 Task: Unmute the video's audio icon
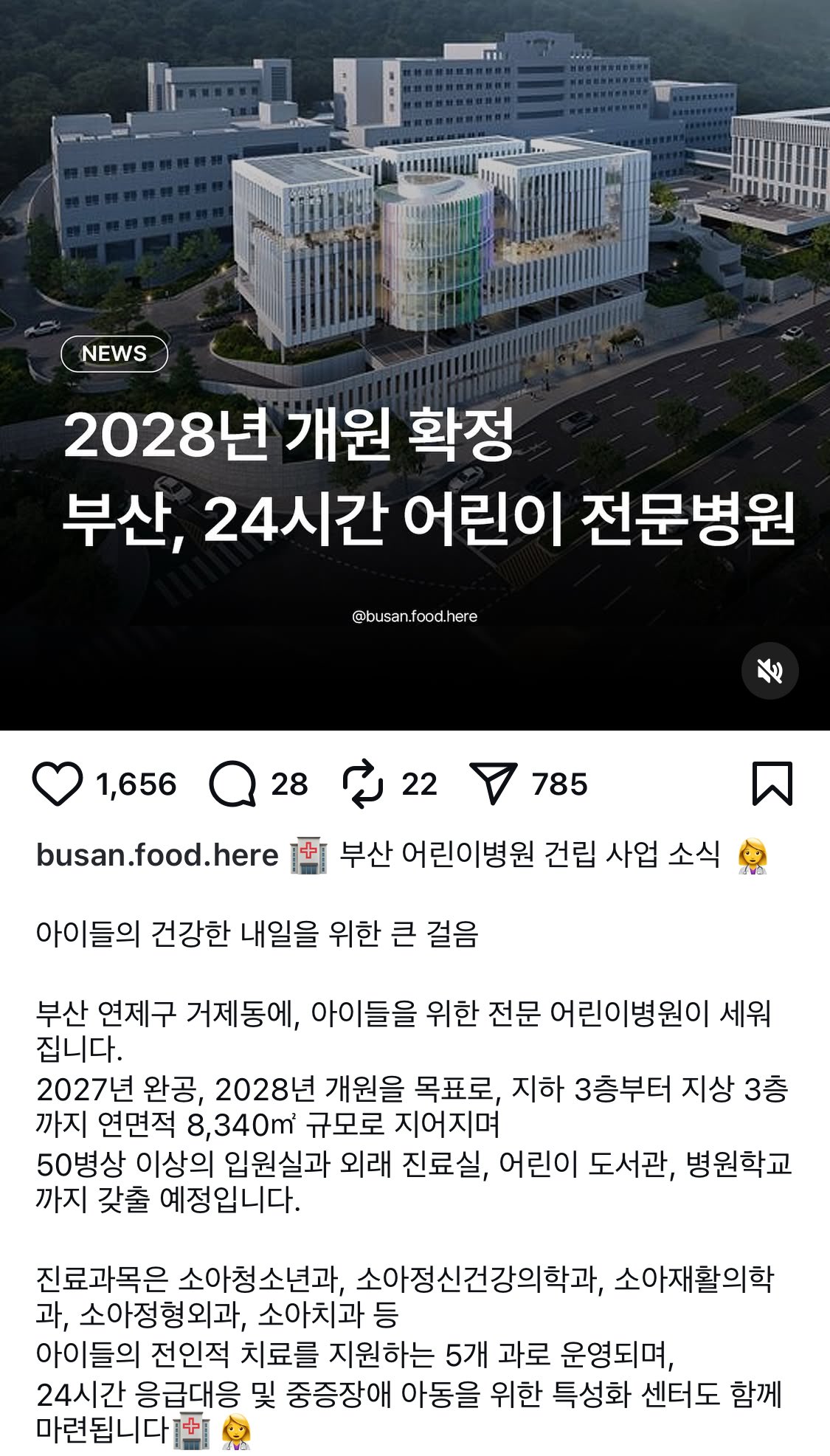pos(770,670)
